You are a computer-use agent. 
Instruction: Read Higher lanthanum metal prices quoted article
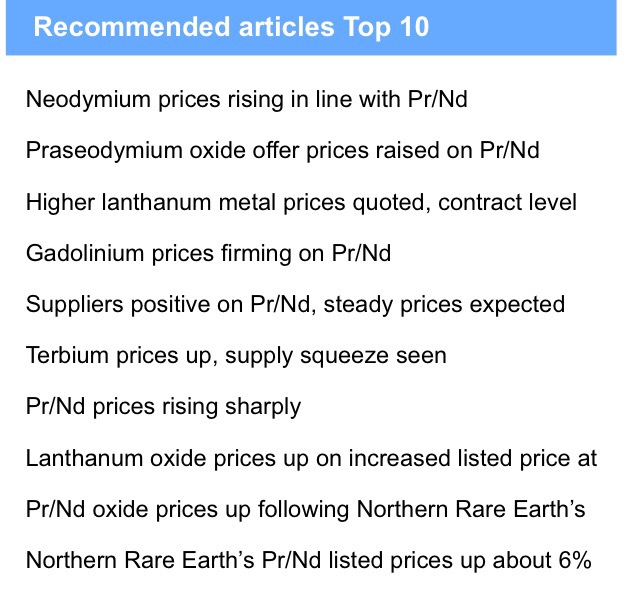click(x=301, y=202)
